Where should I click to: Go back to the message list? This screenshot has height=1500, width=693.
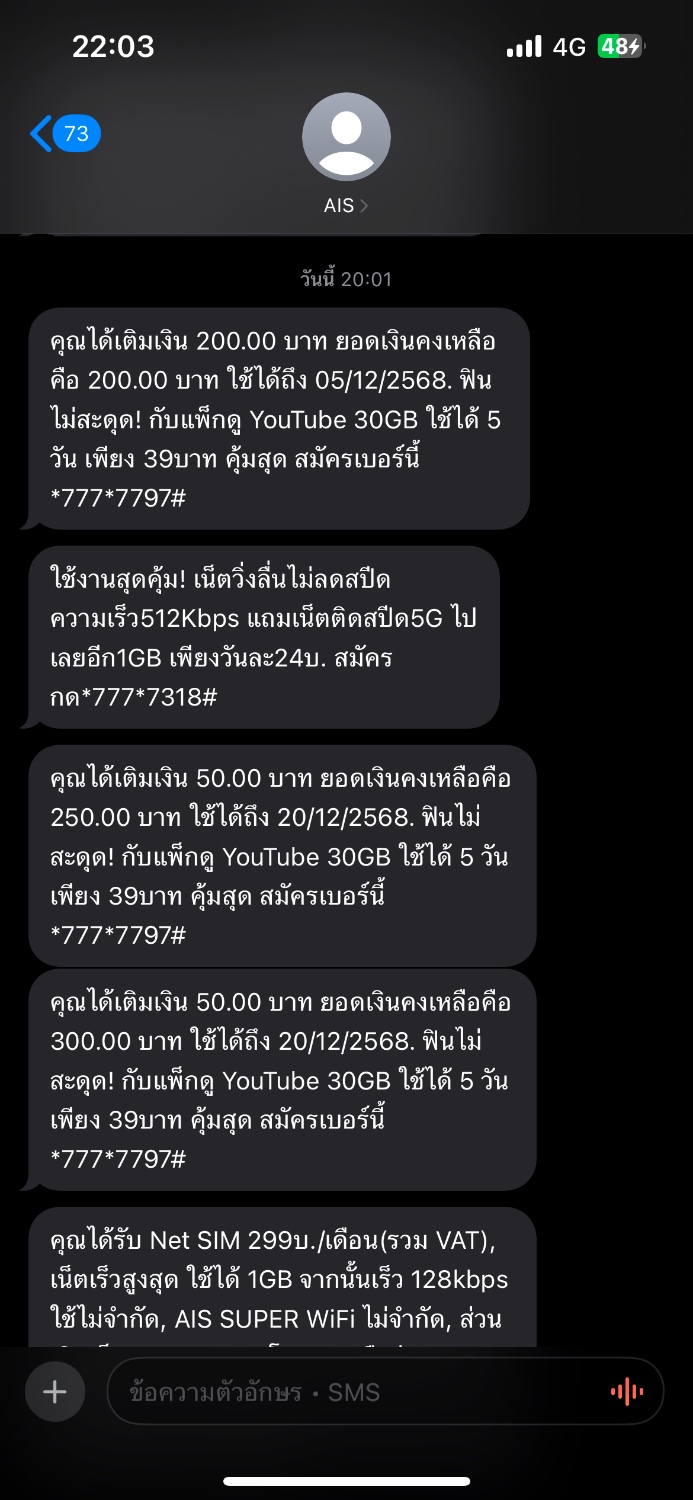pos(65,134)
